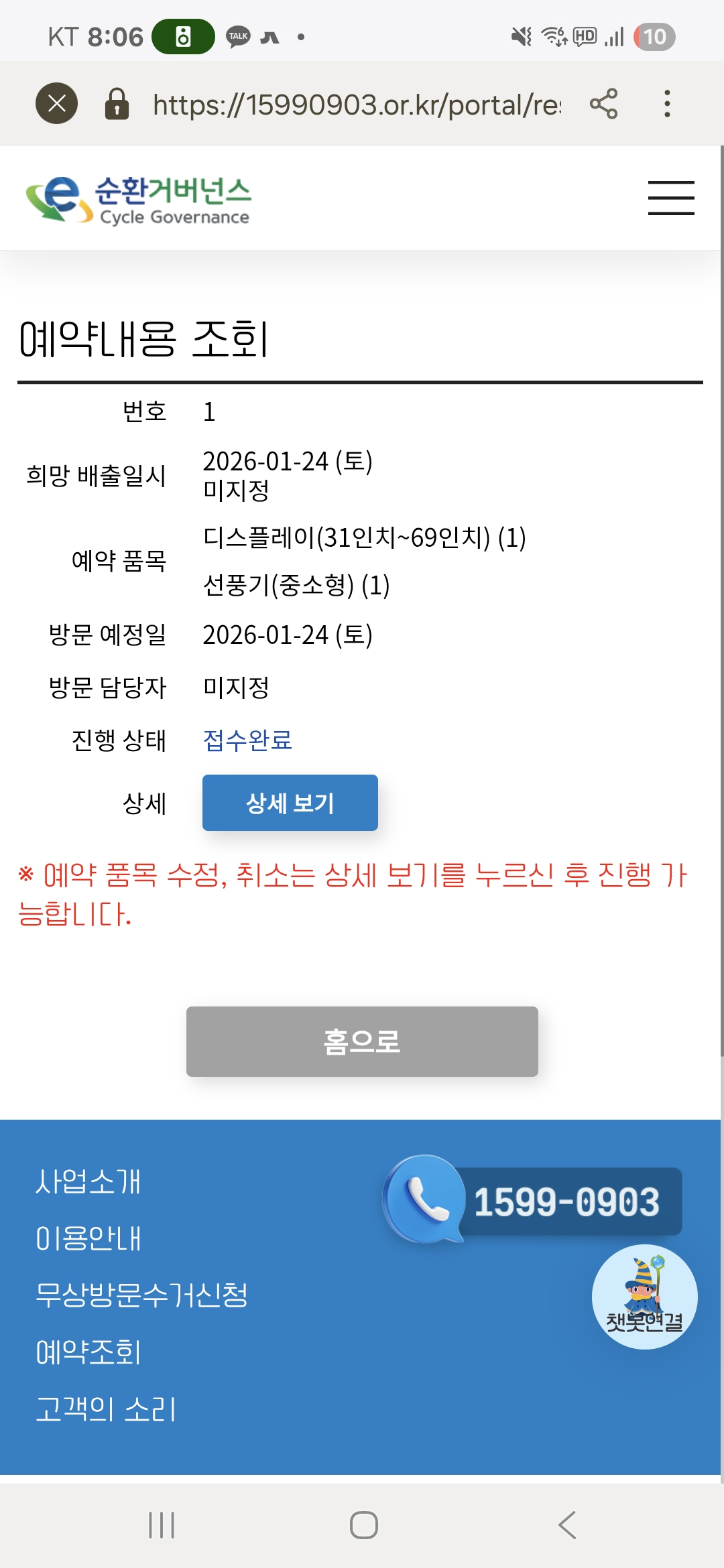This screenshot has width=724, height=1568.
Task: Open the 이용안내 footer link
Action: click(x=88, y=1238)
